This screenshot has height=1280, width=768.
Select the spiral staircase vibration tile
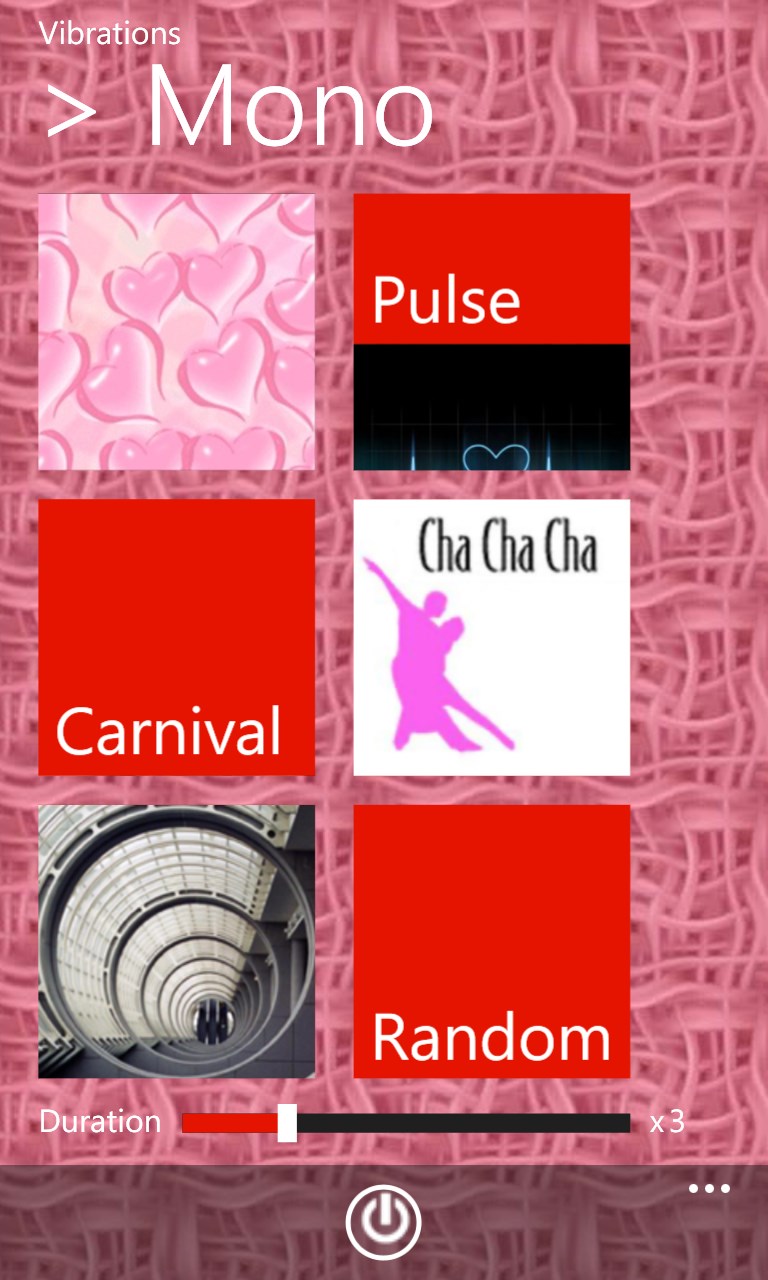(x=176, y=941)
